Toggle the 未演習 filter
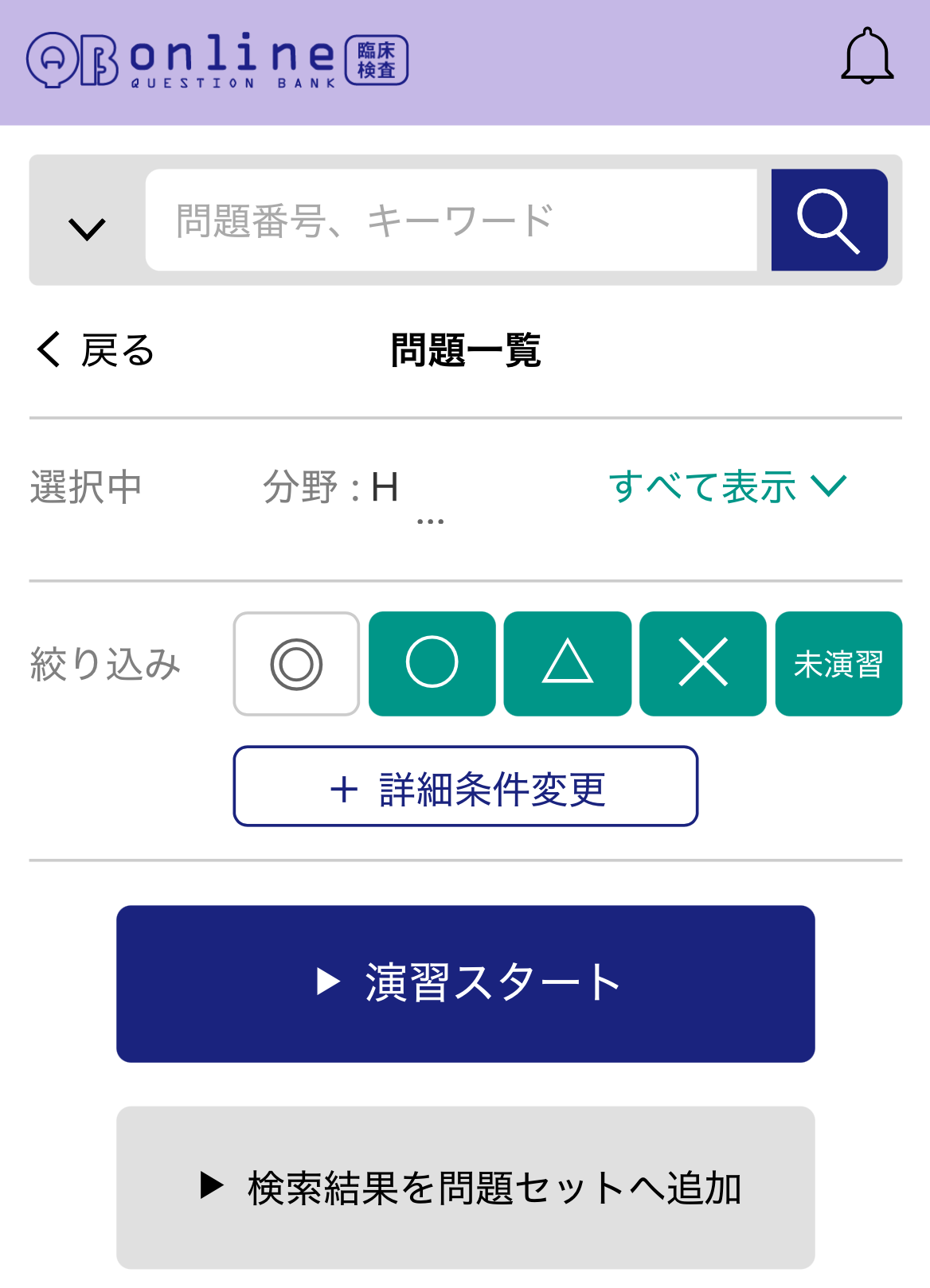This screenshot has width=930, height=1288. coord(838,664)
